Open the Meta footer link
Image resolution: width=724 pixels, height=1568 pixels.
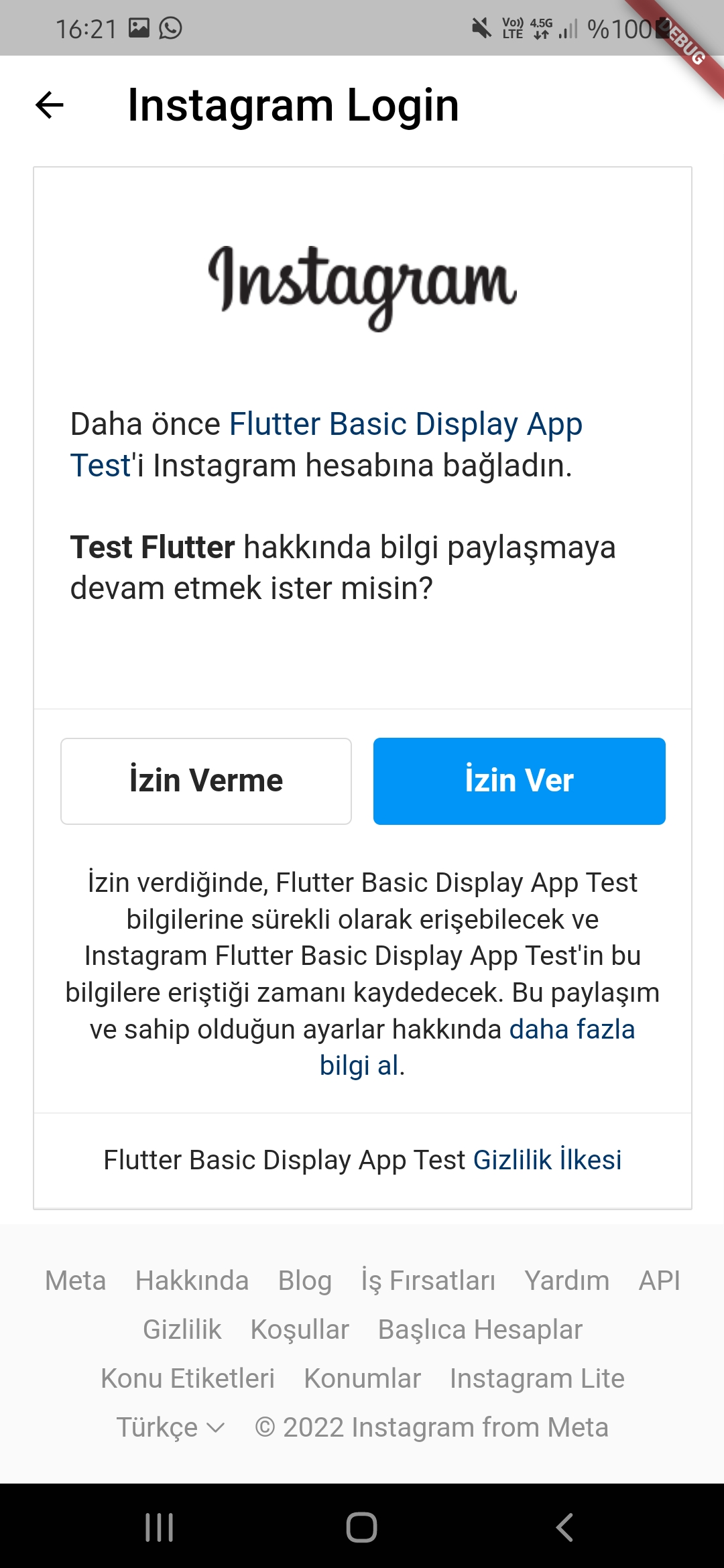(75, 1281)
